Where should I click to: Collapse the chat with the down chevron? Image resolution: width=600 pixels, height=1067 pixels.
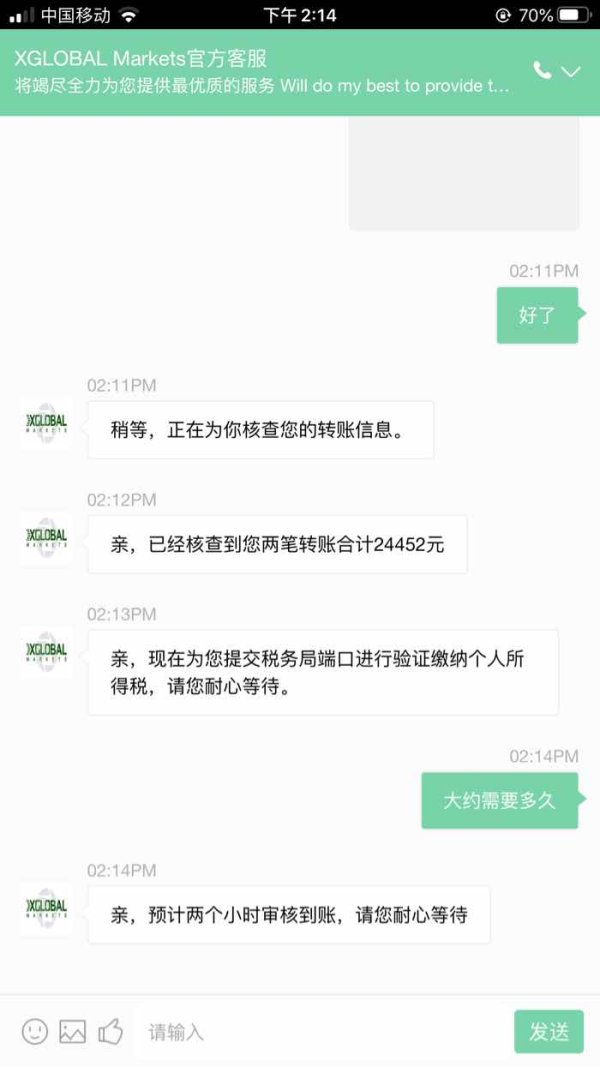click(x=571, y=71)
